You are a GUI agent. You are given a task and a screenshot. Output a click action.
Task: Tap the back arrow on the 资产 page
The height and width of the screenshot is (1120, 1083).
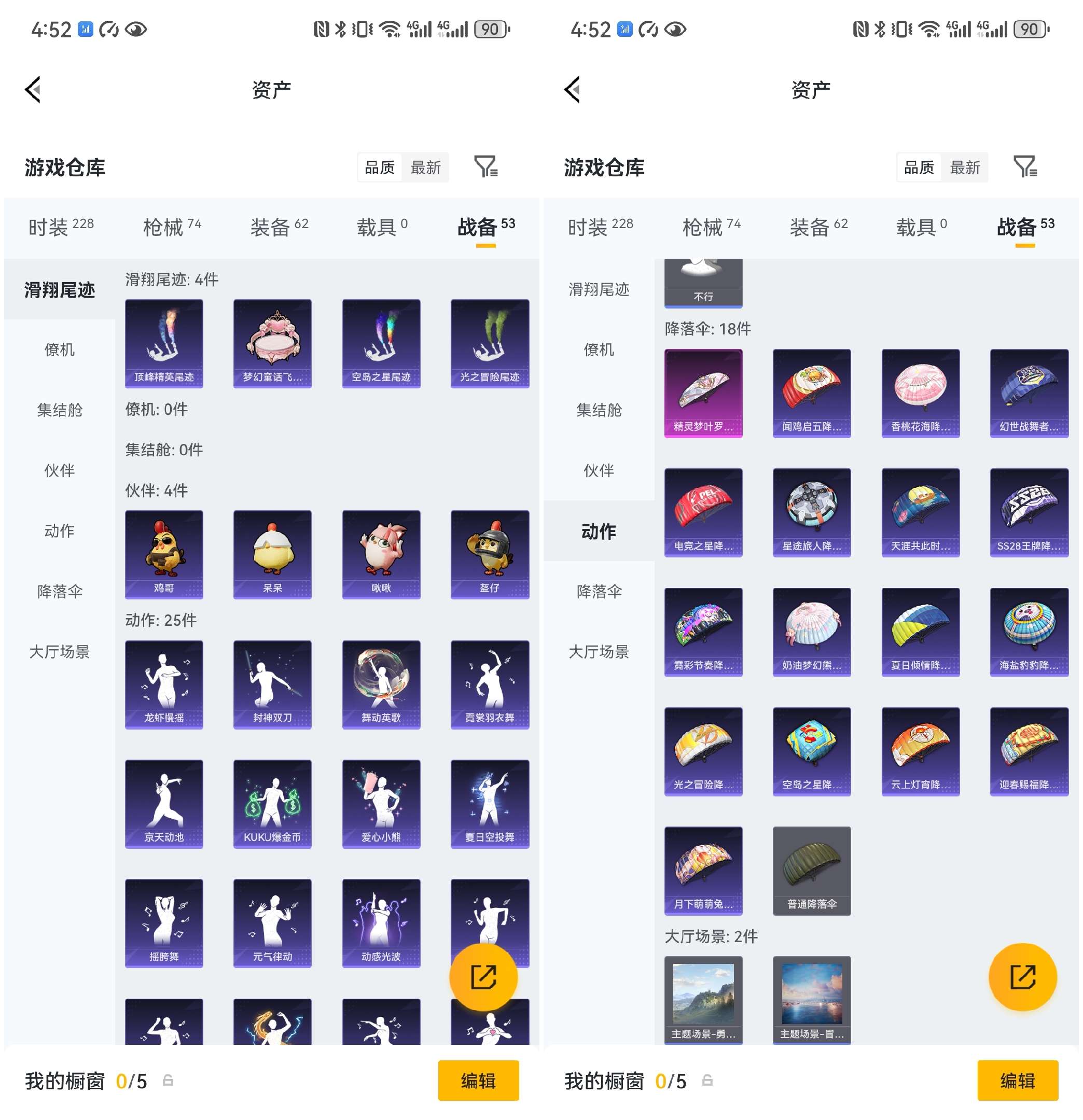[x=33, y=90]
